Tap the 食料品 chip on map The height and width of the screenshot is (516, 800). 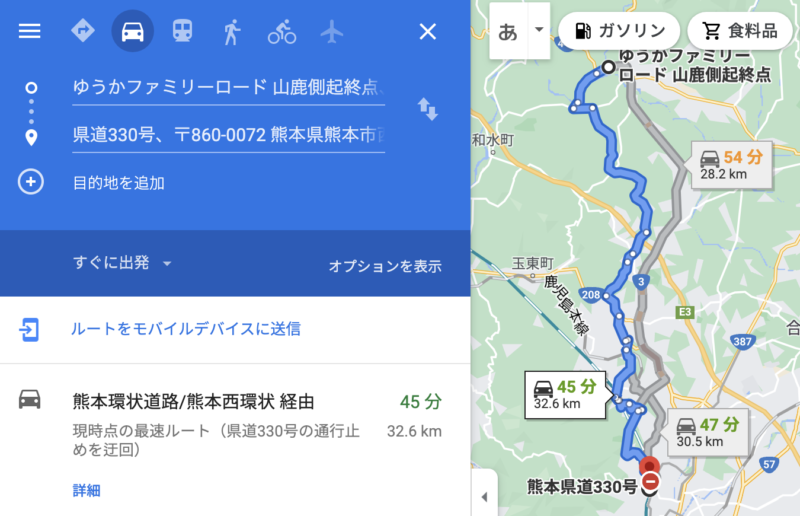[x=740, y=31]
